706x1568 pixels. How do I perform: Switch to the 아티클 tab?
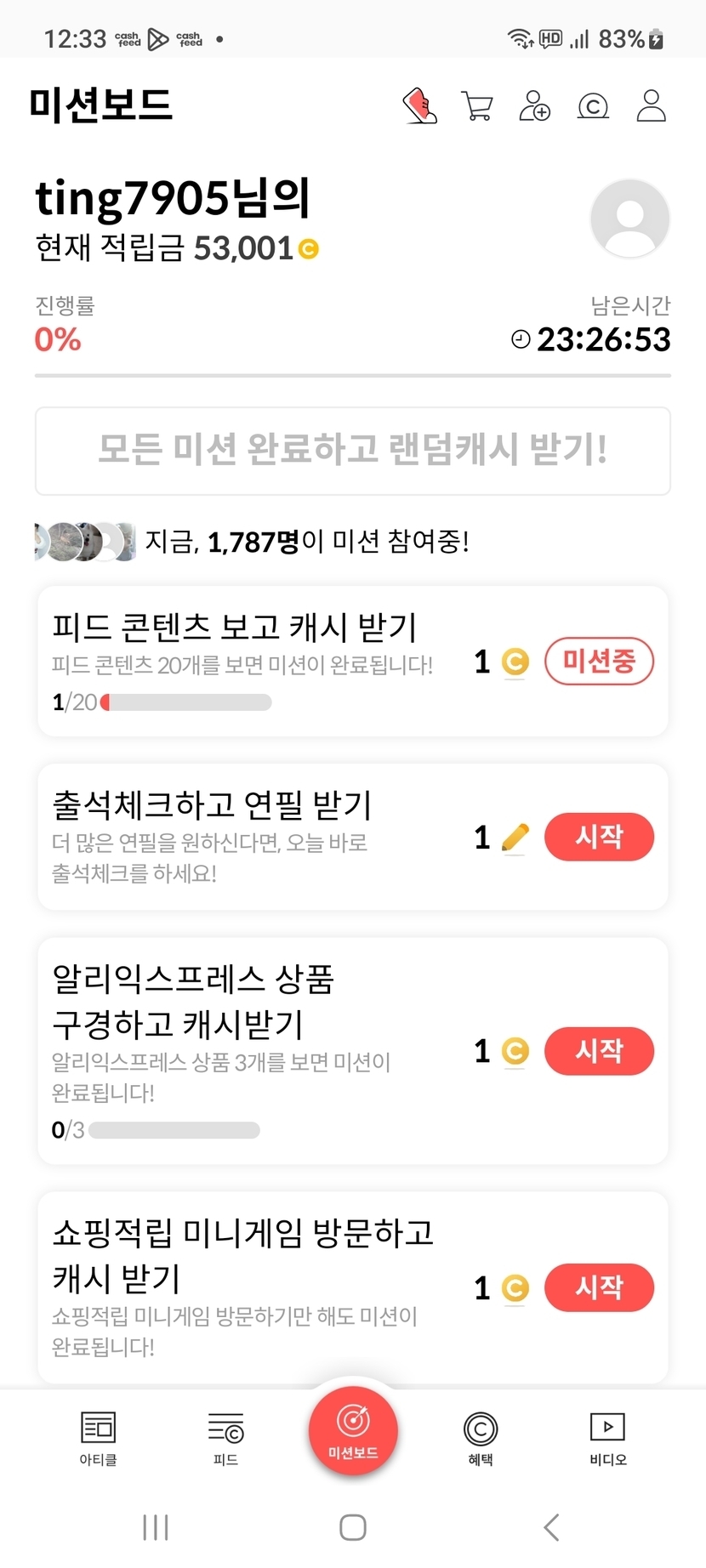pyautogui.click(x=98, y=1439)
